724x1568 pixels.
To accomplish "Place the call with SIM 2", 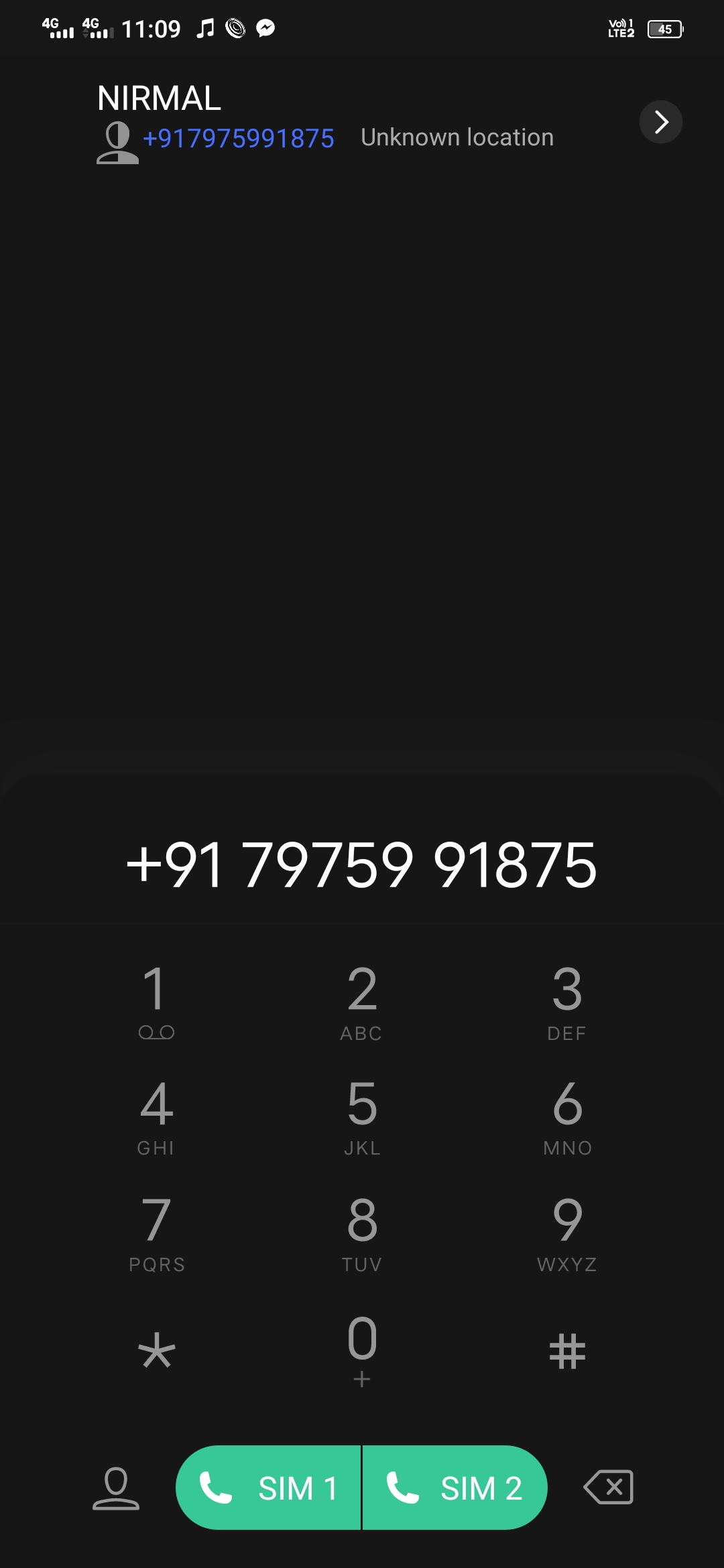I will click(x=455, y=1488).
